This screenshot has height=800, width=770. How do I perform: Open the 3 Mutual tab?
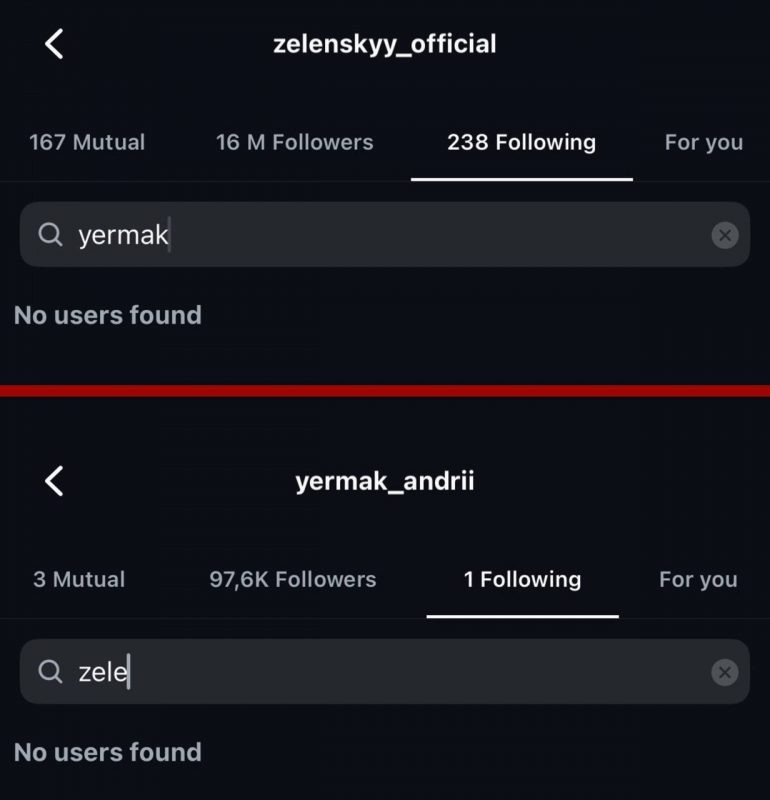78,579
